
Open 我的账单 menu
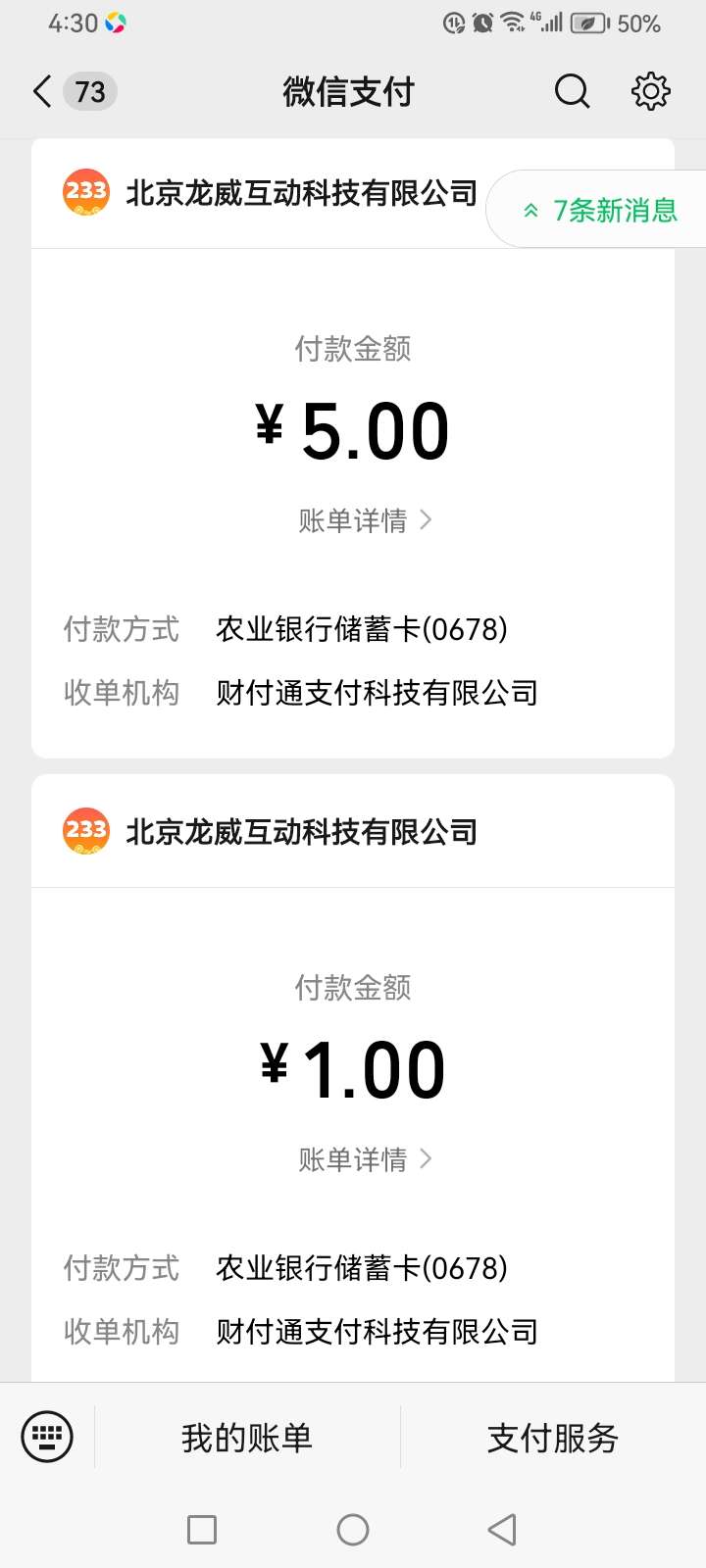(x=247, y=1438)
